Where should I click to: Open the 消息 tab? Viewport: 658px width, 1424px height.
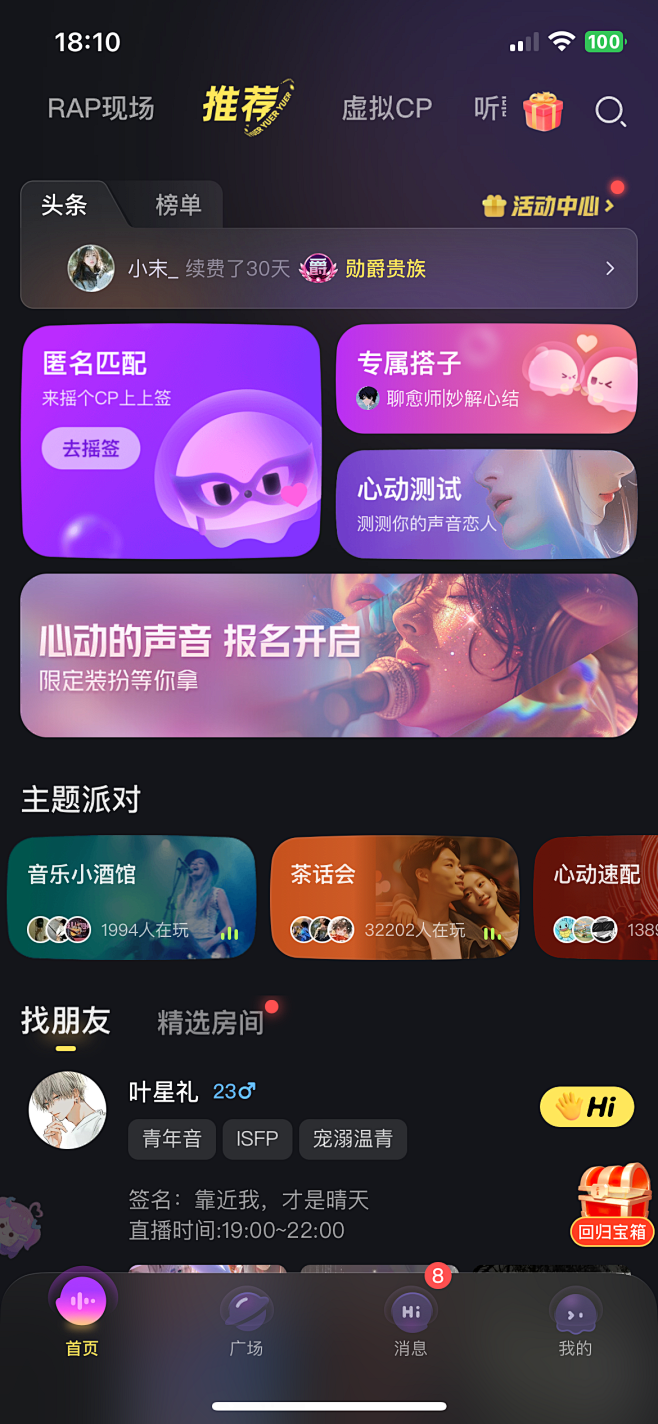tap(410, 1322)
